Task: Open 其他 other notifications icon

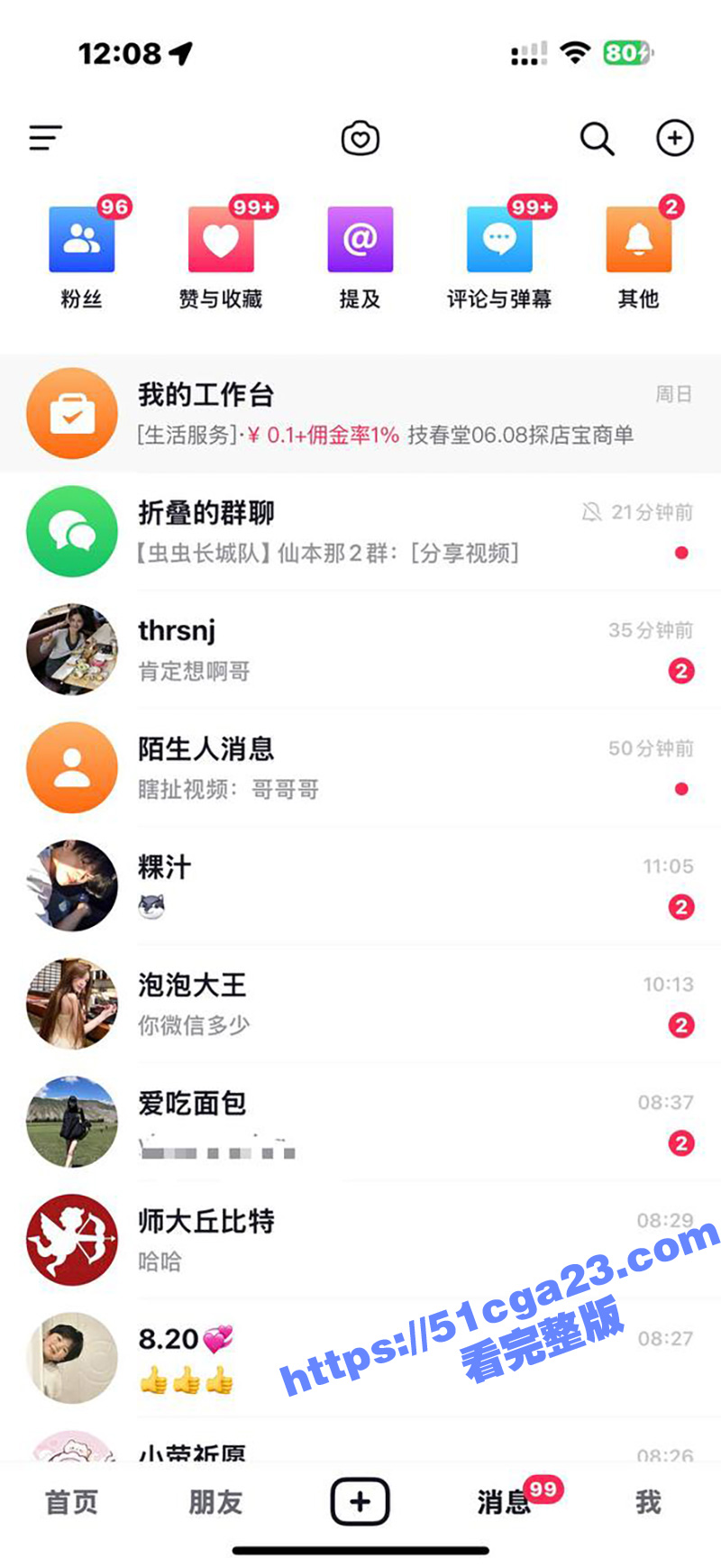Action: 639,239
